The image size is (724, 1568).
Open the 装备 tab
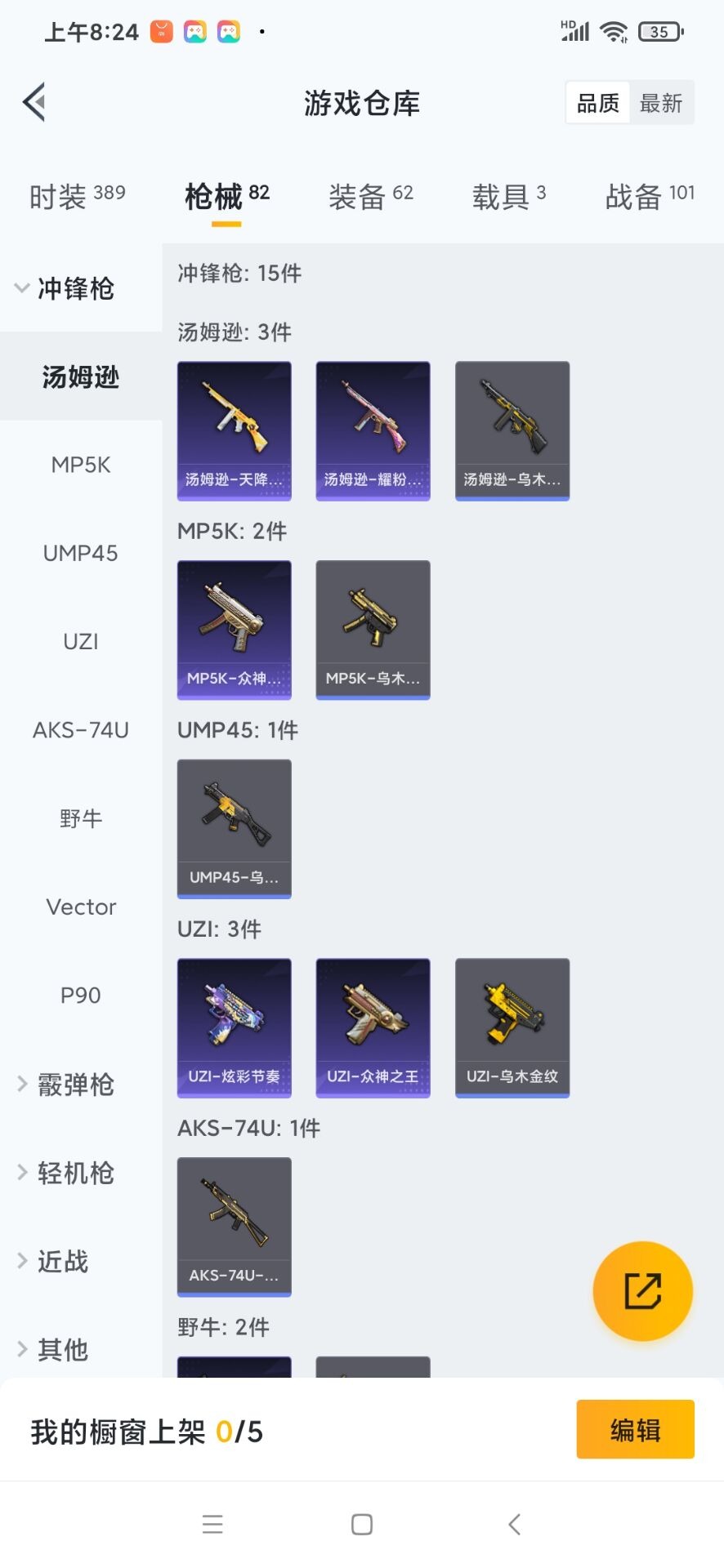coord(370,196)
